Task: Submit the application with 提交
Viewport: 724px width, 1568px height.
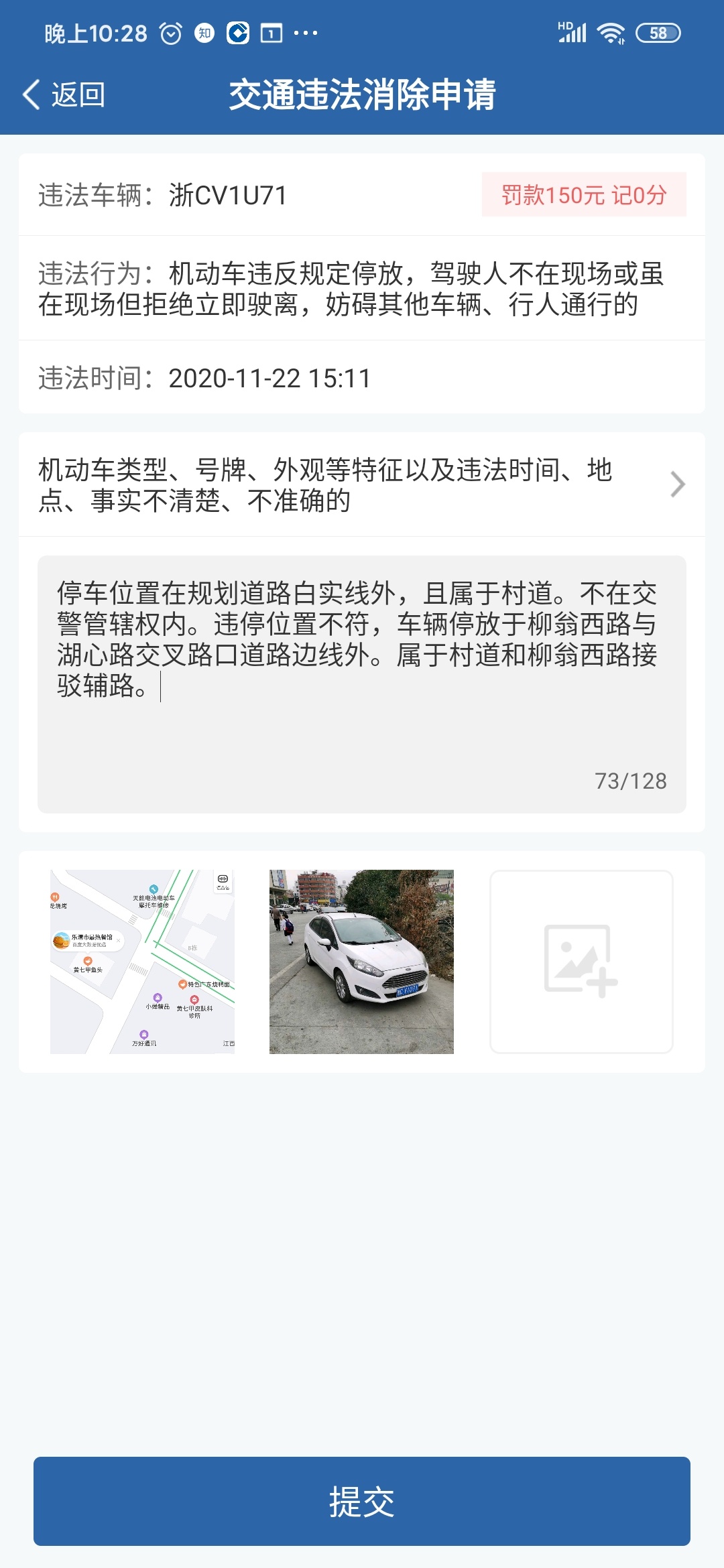Action: [x=362, y=1501]
